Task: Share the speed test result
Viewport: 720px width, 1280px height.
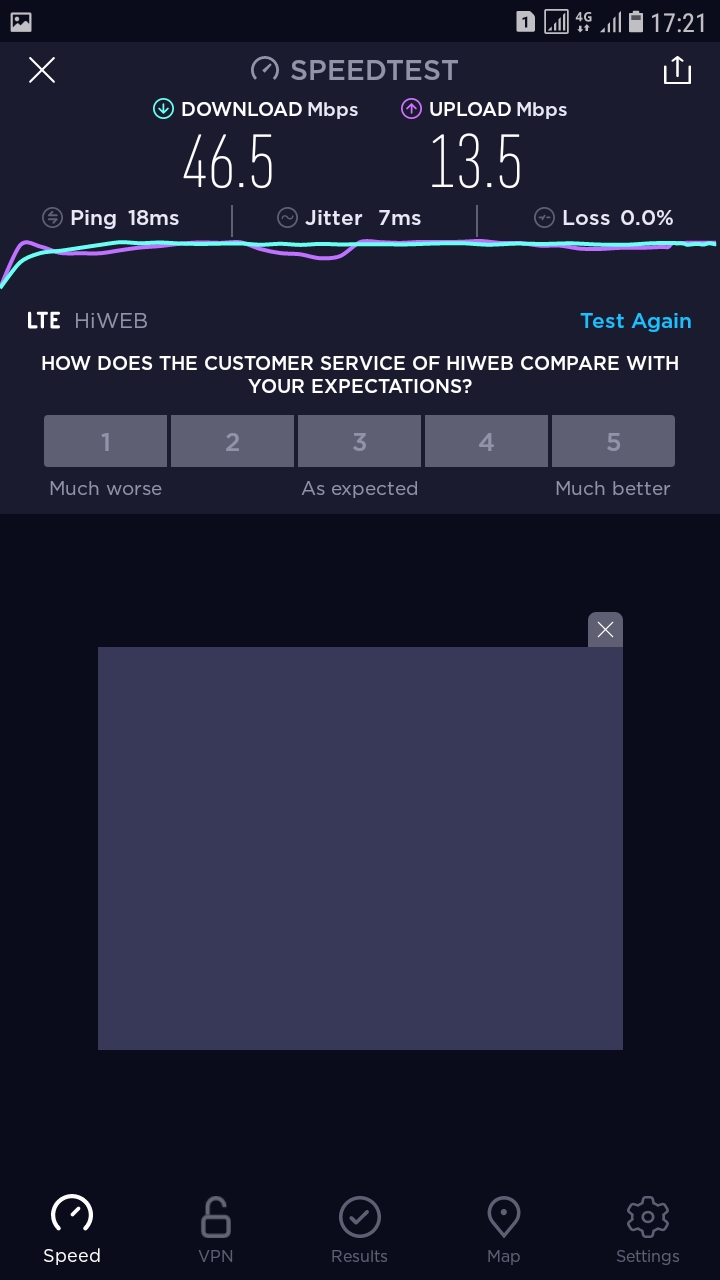Action: pos(677,70)
